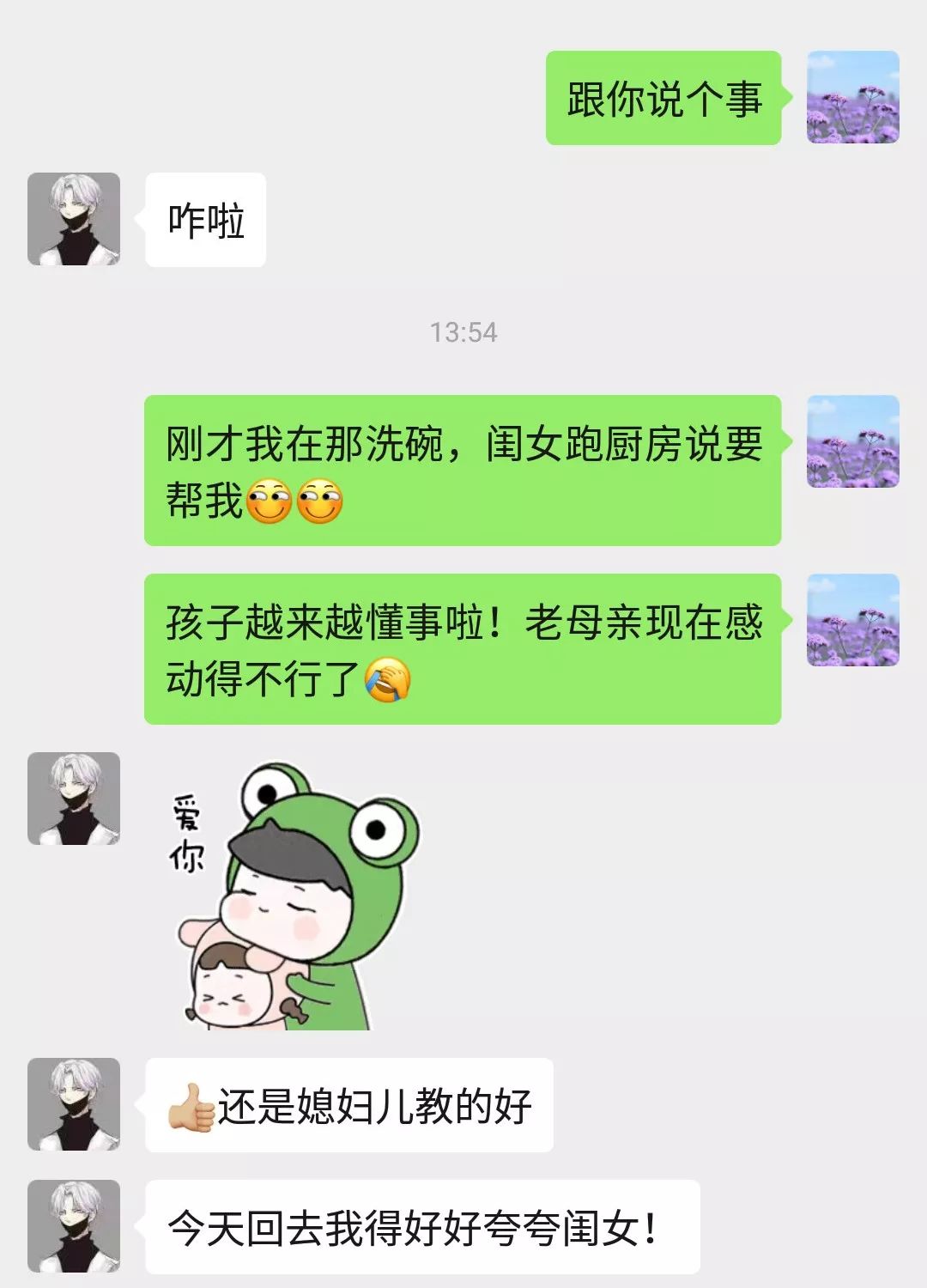Screen dimensions: 927x1288
Task: Open avatar beside the "孩子越来越懂事啦" message
Action: 852,620
